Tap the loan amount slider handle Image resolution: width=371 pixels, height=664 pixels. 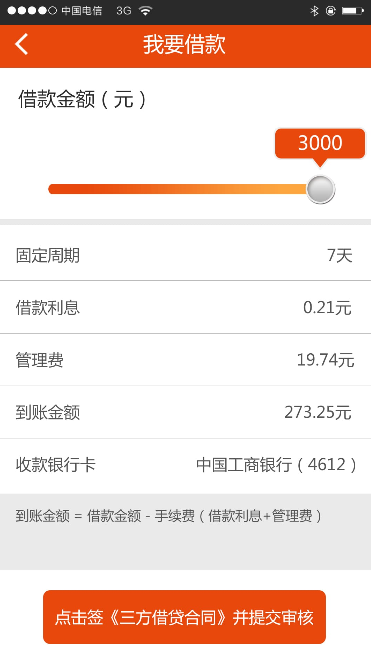(x=321, y=189)
